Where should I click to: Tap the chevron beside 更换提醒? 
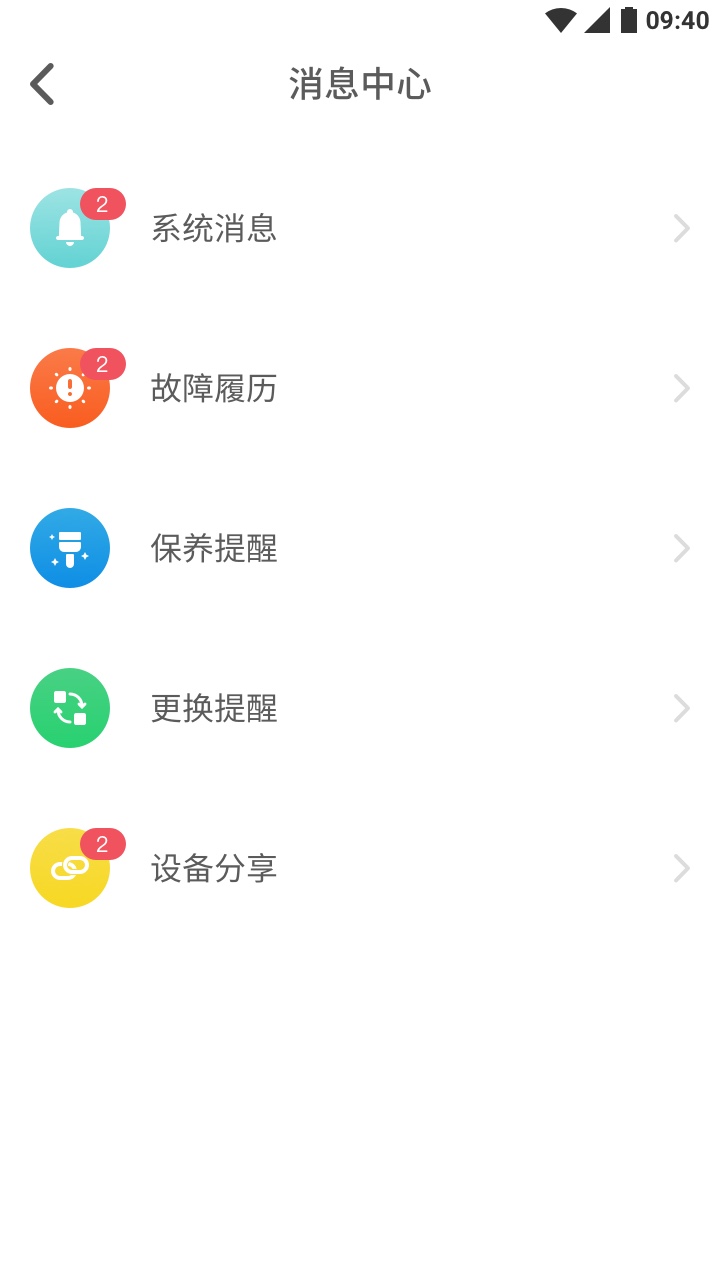[x=681, y=708]
